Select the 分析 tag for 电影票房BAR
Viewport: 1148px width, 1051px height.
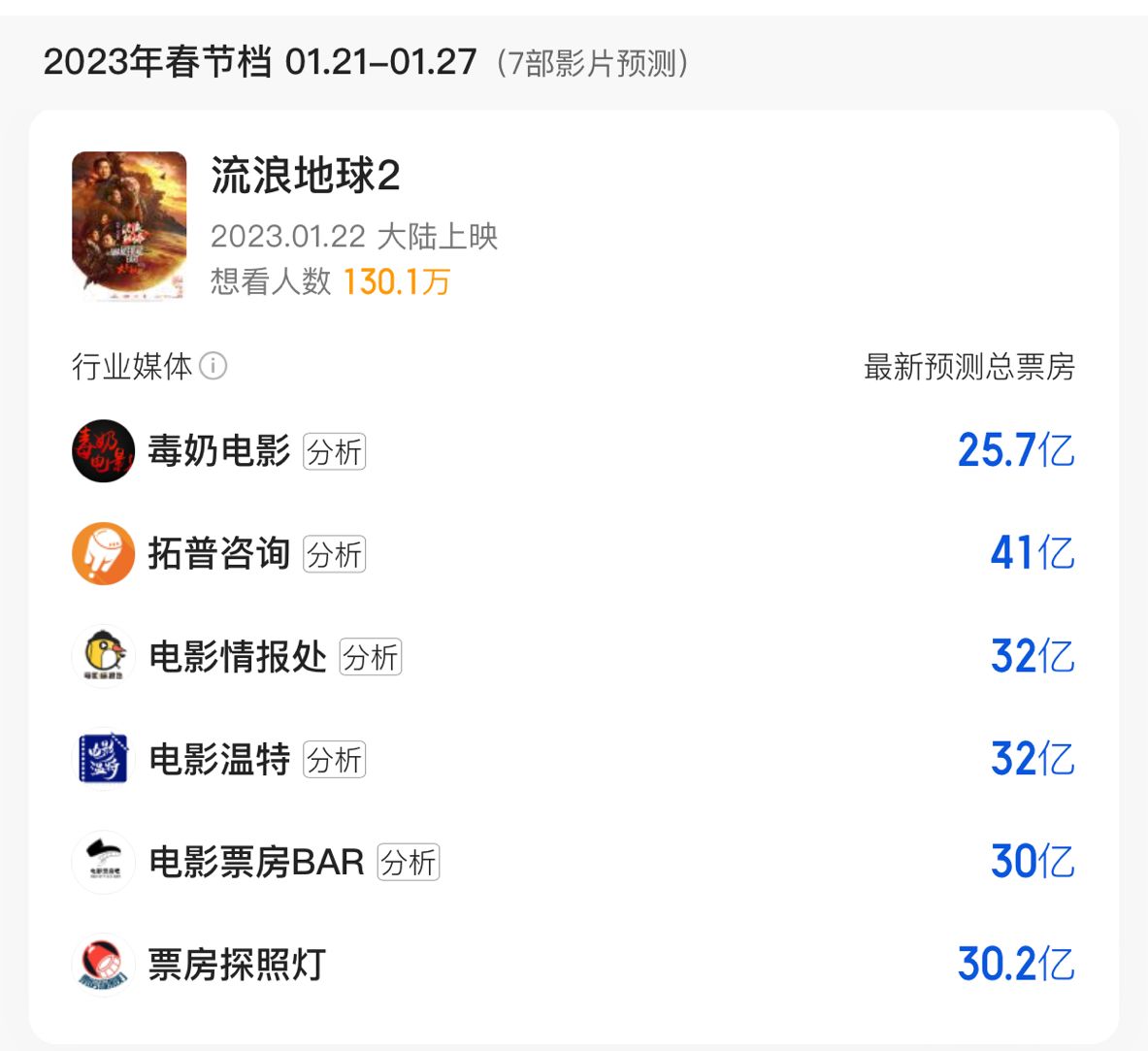[409, 863]
